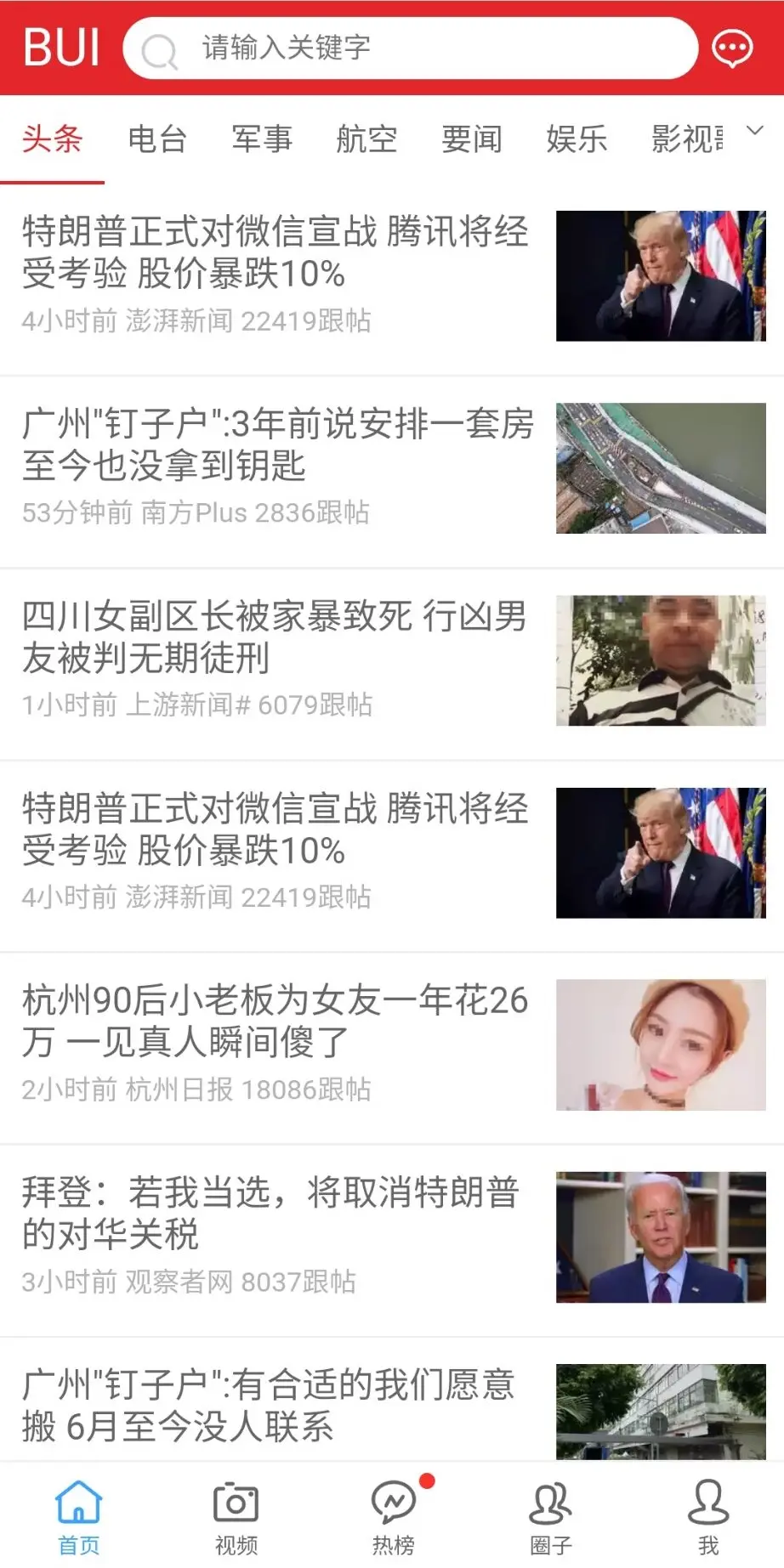Go to the 航空 tab

coord(366,139)
